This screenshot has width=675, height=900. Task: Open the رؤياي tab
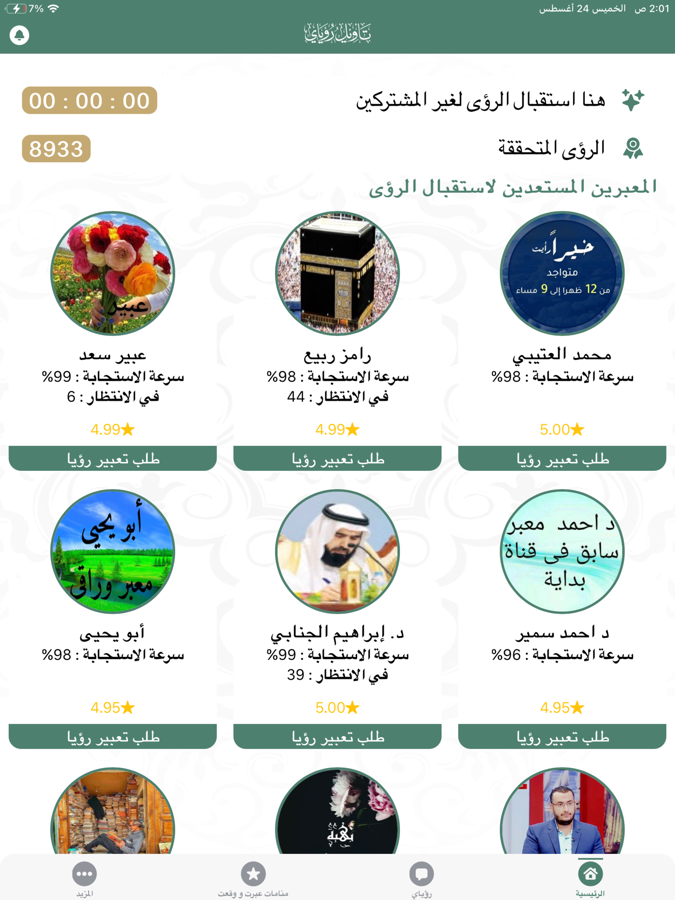coord(421,879)
